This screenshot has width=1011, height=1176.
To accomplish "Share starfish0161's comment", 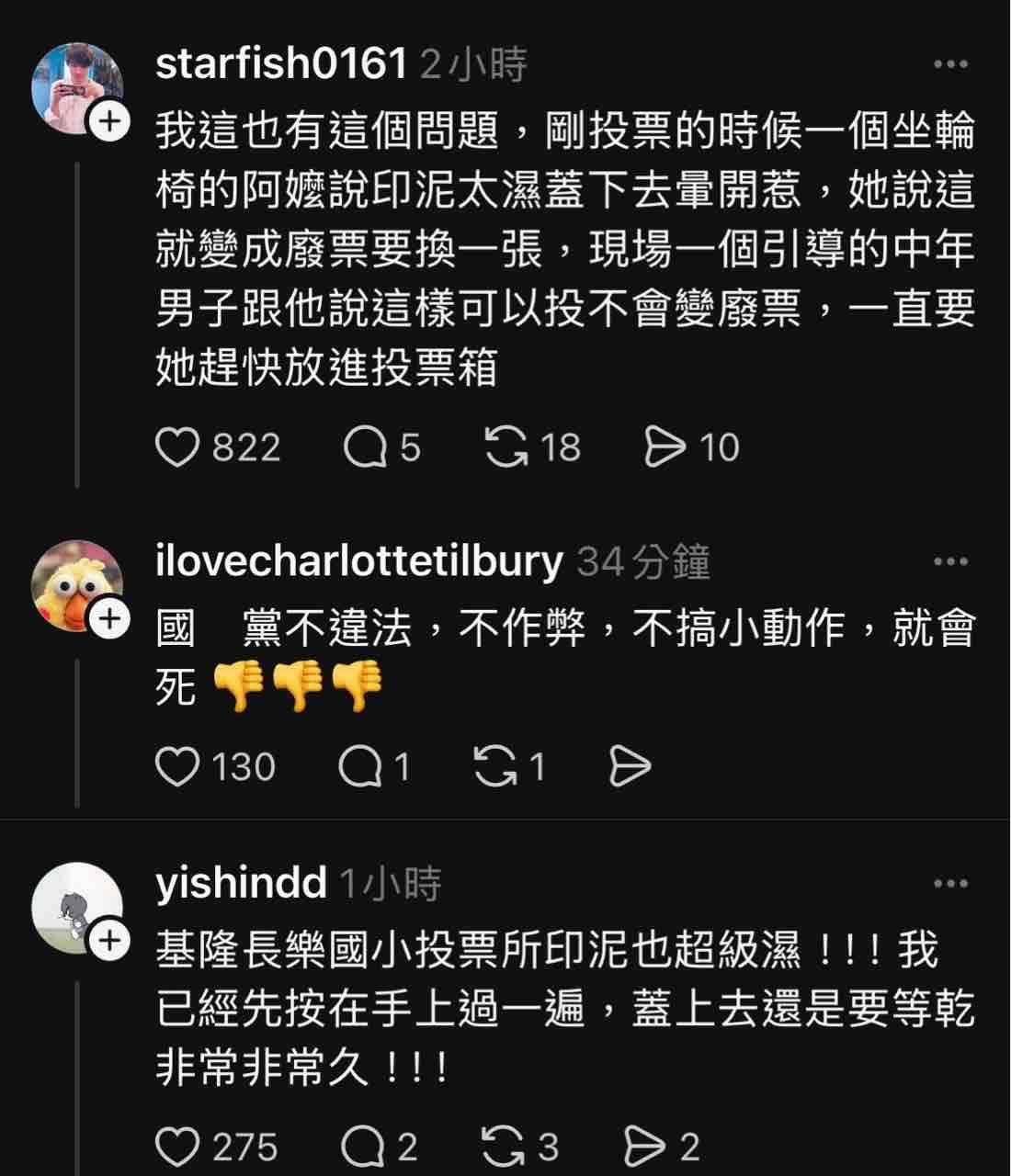I will pos(665,447).
